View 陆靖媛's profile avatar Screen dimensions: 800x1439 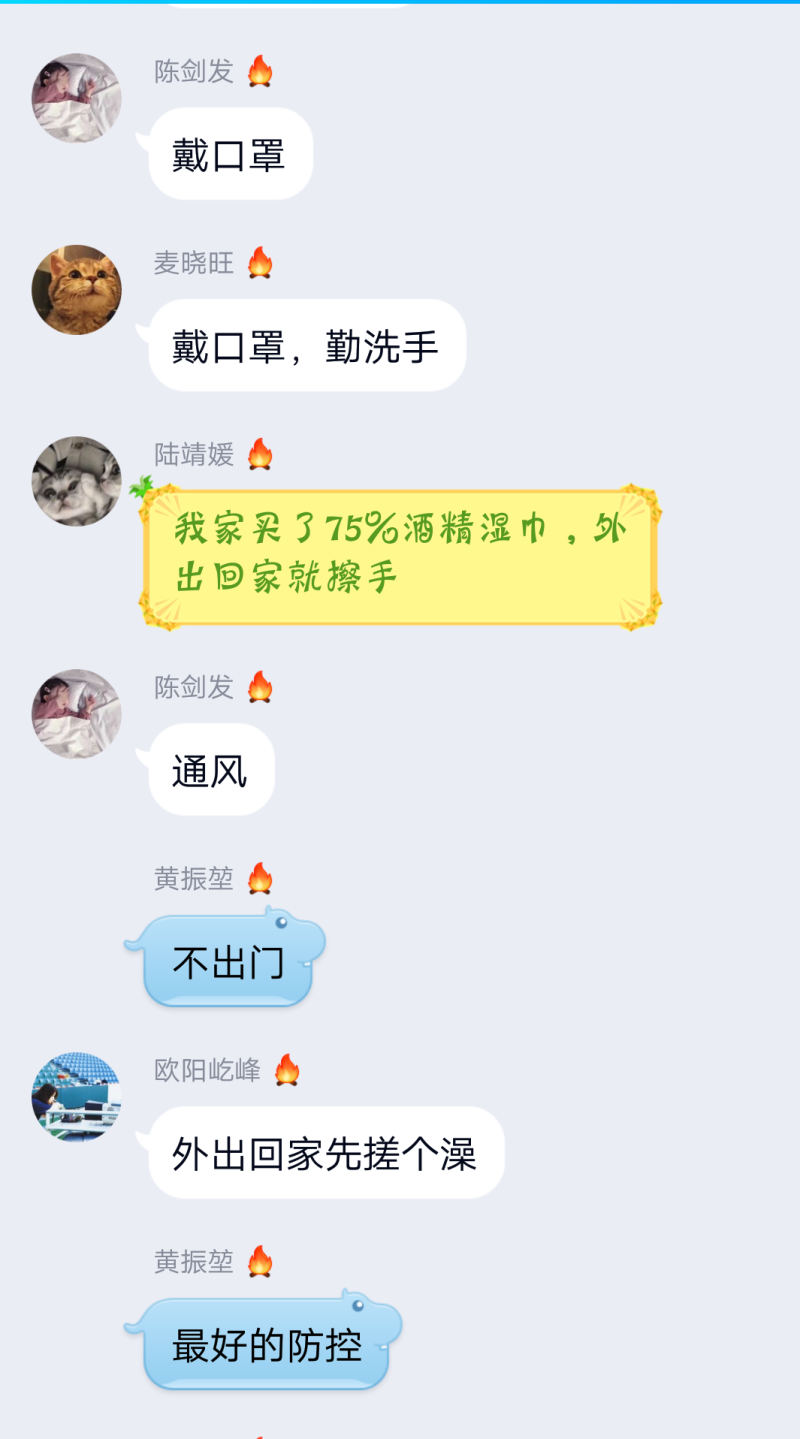pos(77,481)
